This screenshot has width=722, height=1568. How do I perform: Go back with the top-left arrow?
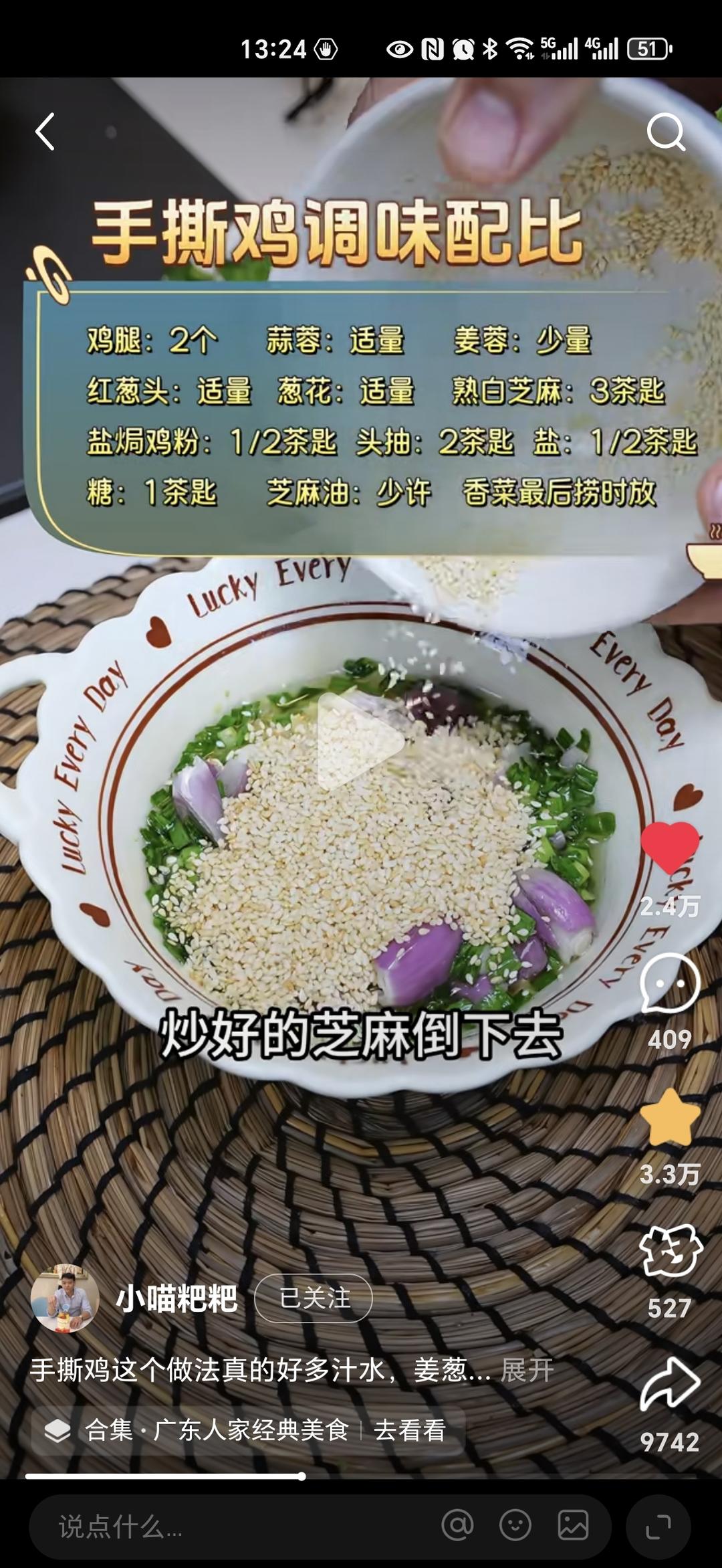(45, 131)
